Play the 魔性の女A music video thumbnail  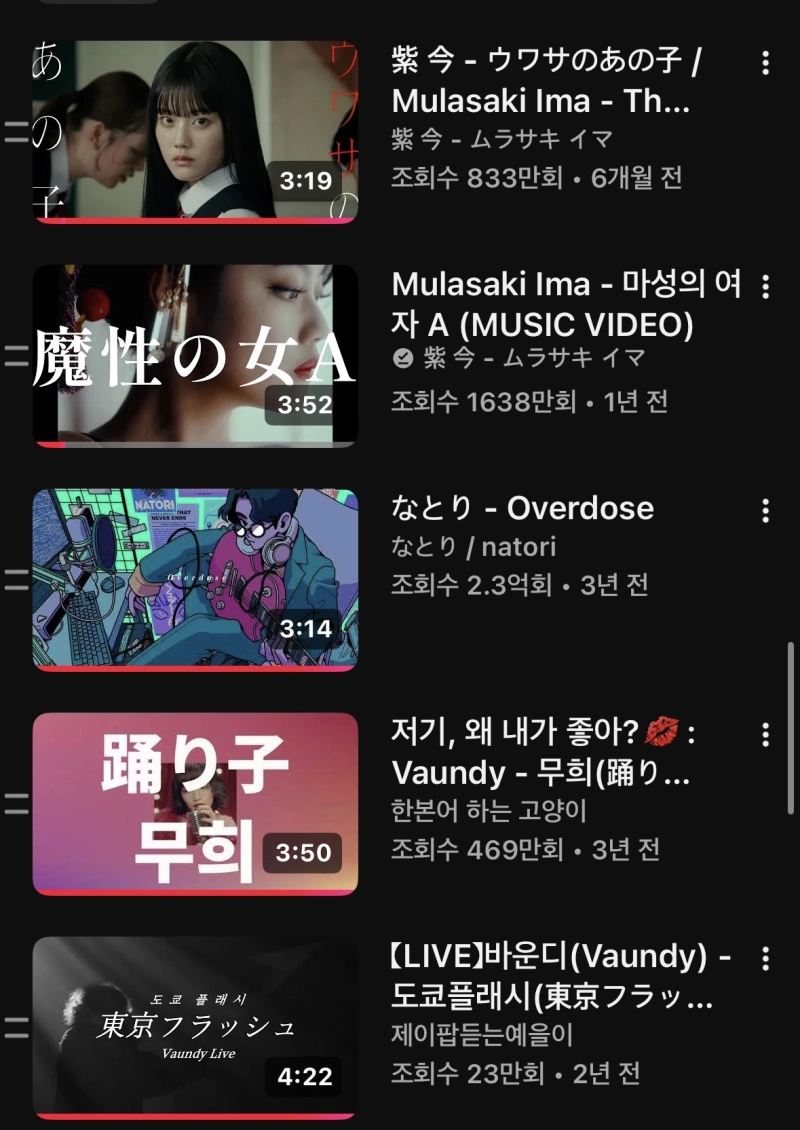[x=195, y=355]
